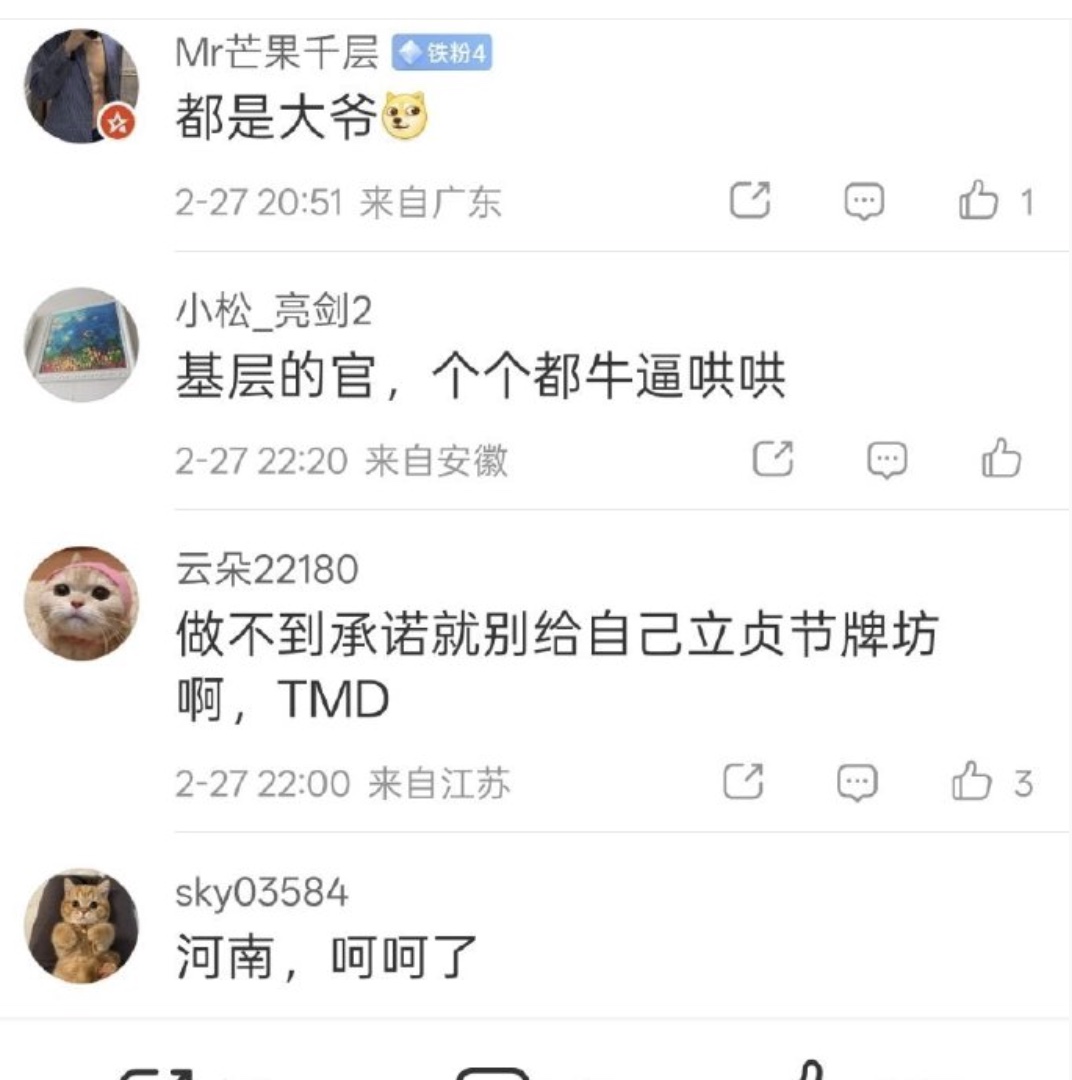Reply to Mr芒果千层's comment
This screenshot has height=1080, width=1072.
(864, 202)
